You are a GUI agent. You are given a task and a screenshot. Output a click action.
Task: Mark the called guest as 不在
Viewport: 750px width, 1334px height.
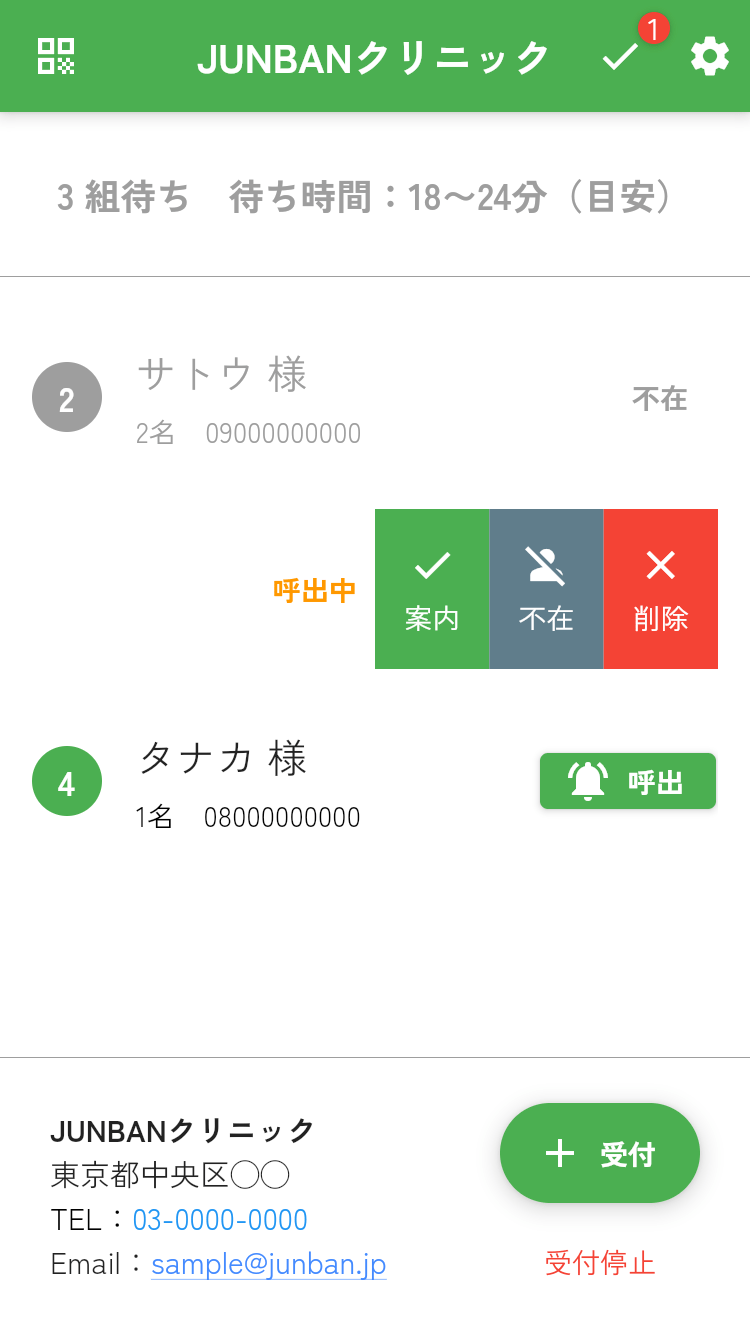coord(546,589)
